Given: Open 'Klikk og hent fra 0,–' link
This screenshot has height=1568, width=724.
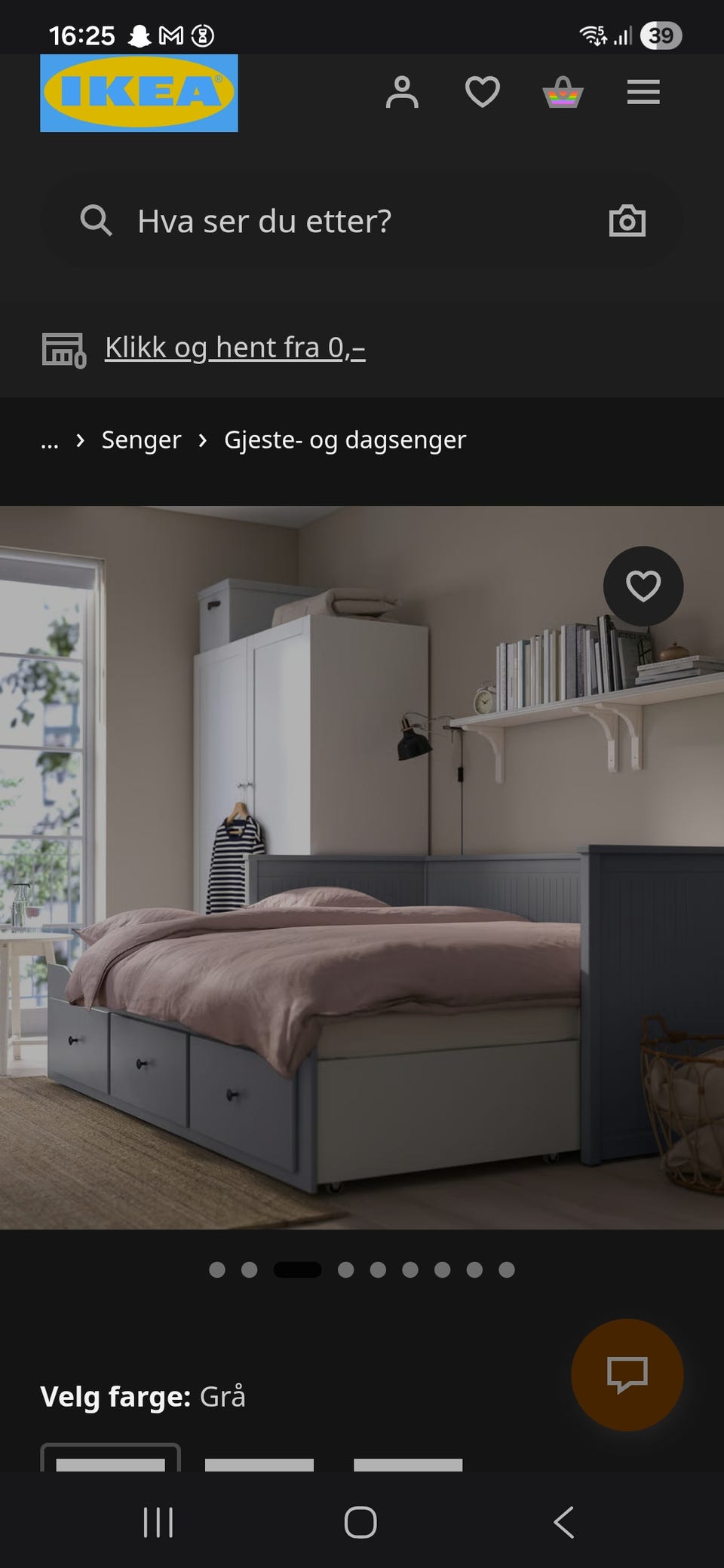Looking at the screenshot, I should [235, 348].
